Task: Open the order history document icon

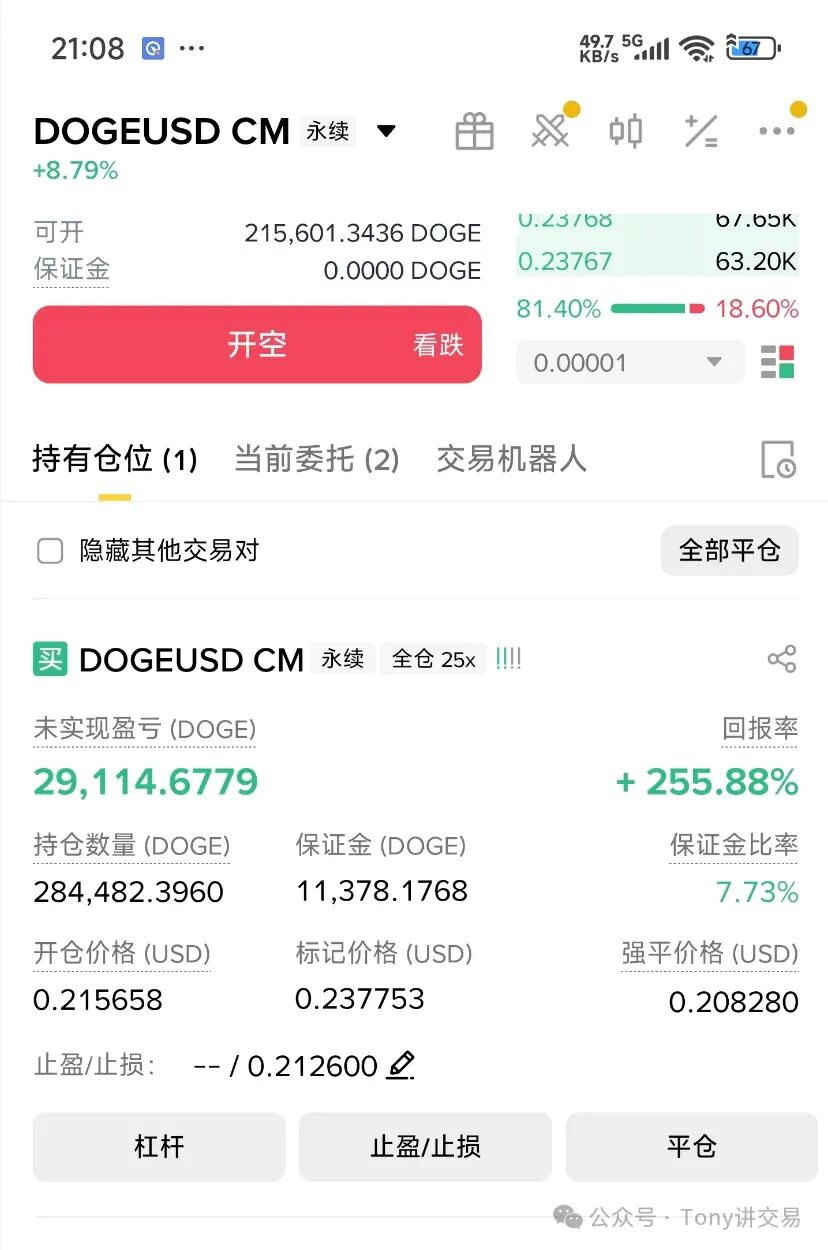Action: [x=778, y=460]
